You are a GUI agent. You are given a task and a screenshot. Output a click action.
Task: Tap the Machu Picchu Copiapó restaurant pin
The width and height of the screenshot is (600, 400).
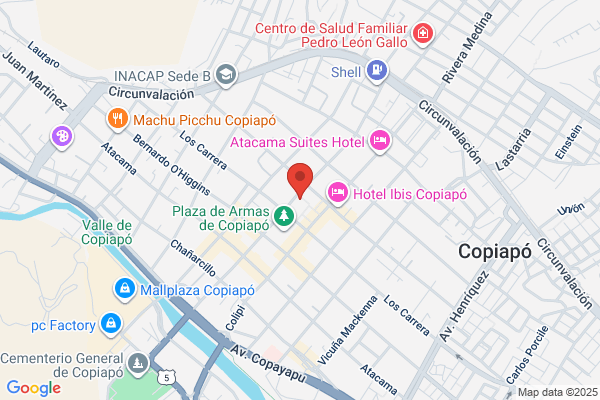[x=117, y=119]
